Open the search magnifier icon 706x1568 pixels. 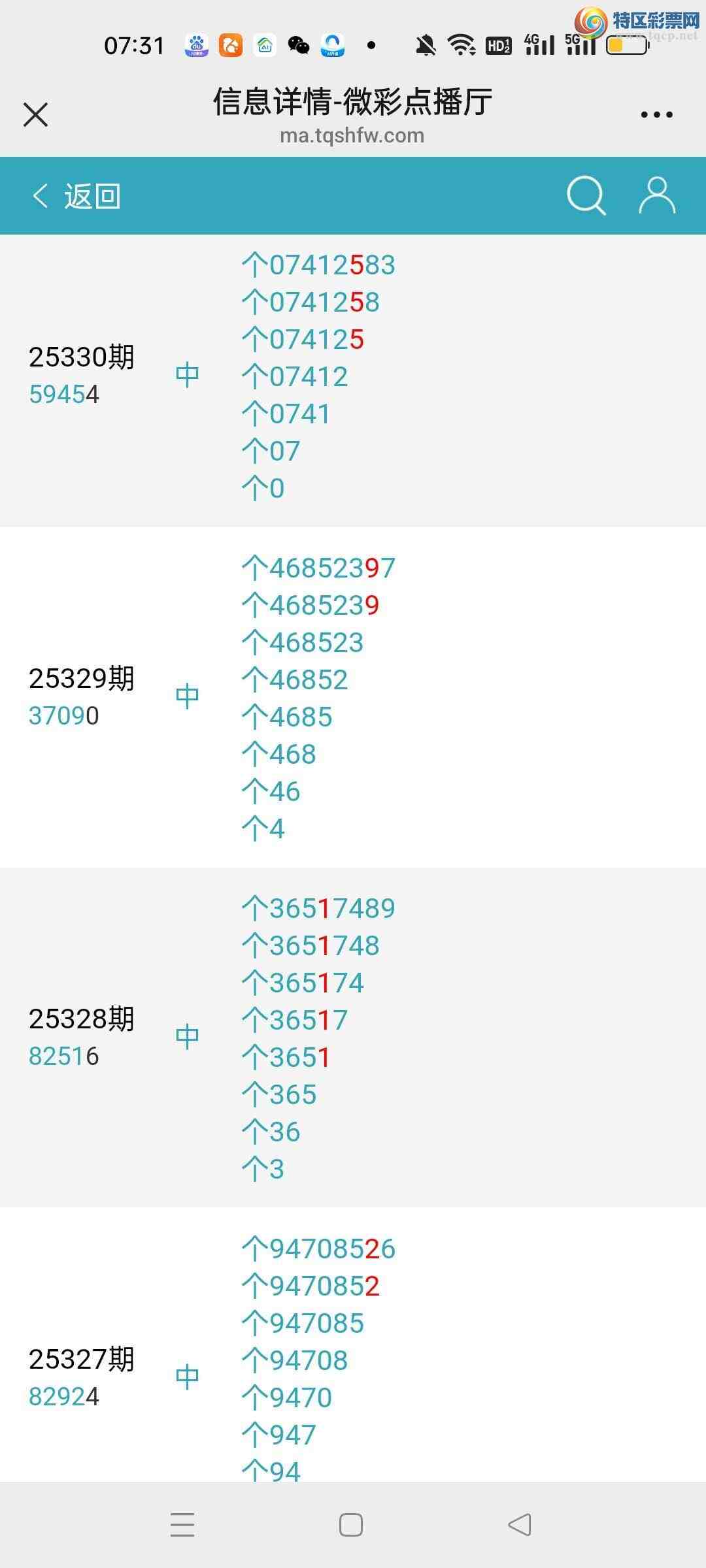pyautogui.click(x=585, y=195)
